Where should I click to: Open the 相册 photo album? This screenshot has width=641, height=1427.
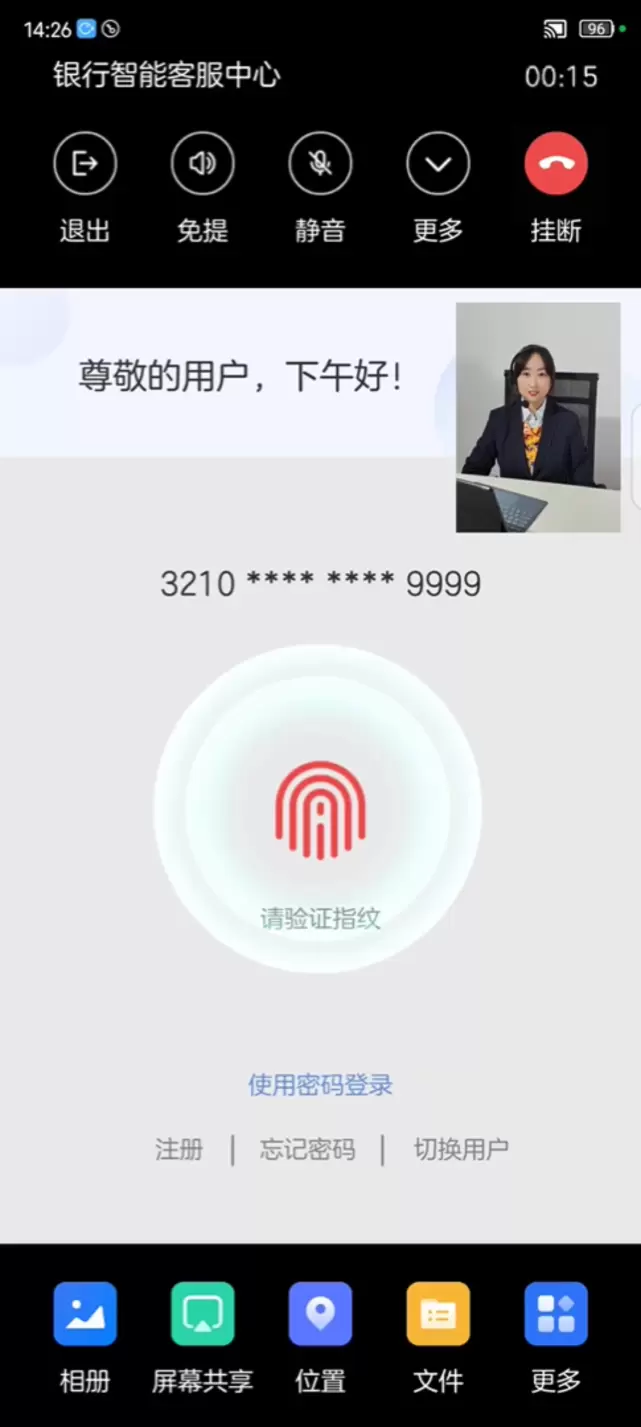point(85,1314)
